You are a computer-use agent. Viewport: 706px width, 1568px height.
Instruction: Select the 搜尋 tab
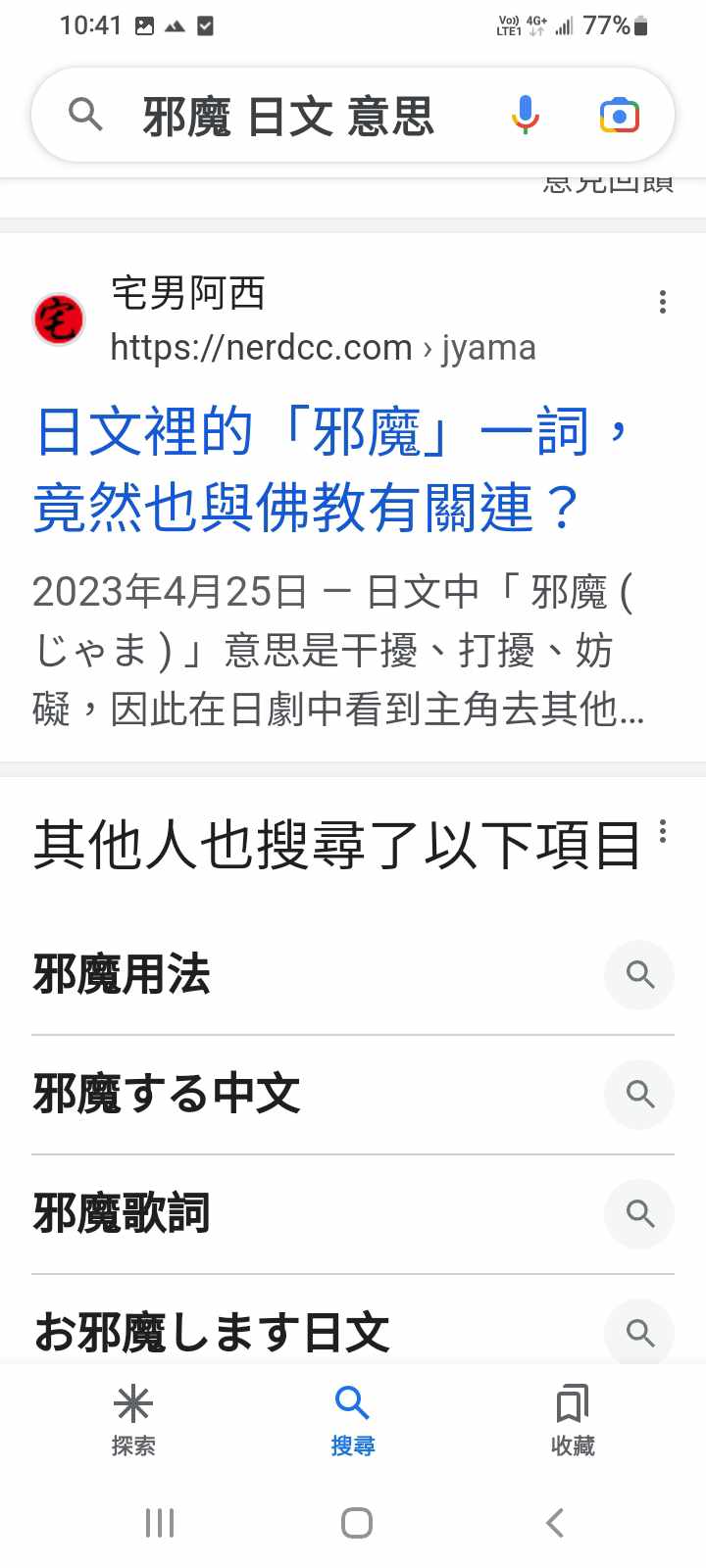[x=353, y=1419]
